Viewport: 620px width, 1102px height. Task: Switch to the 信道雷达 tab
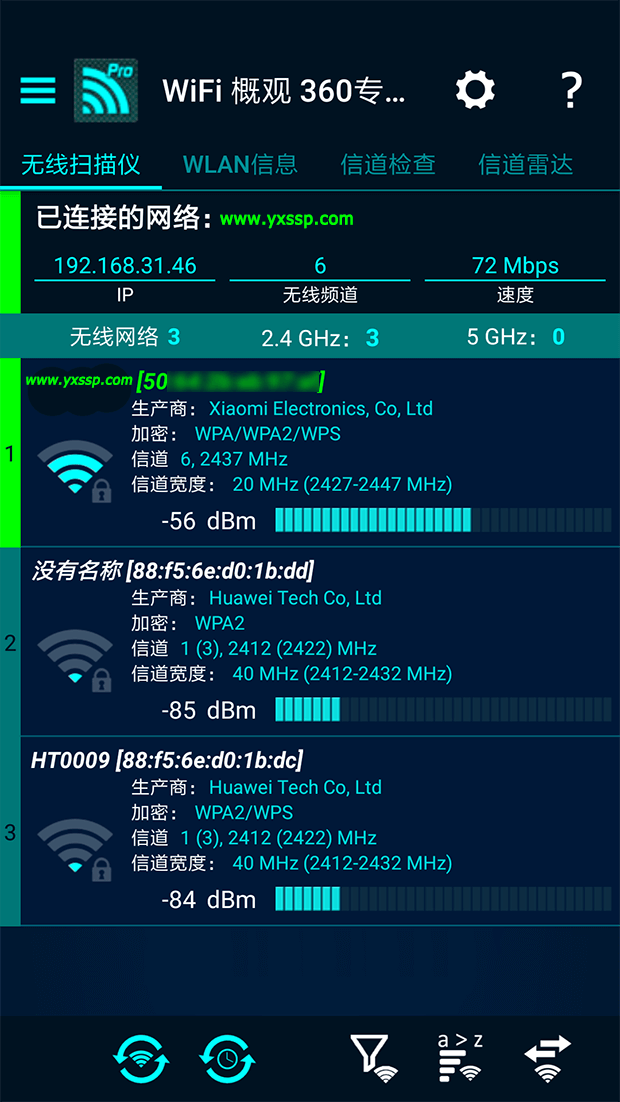526,164
